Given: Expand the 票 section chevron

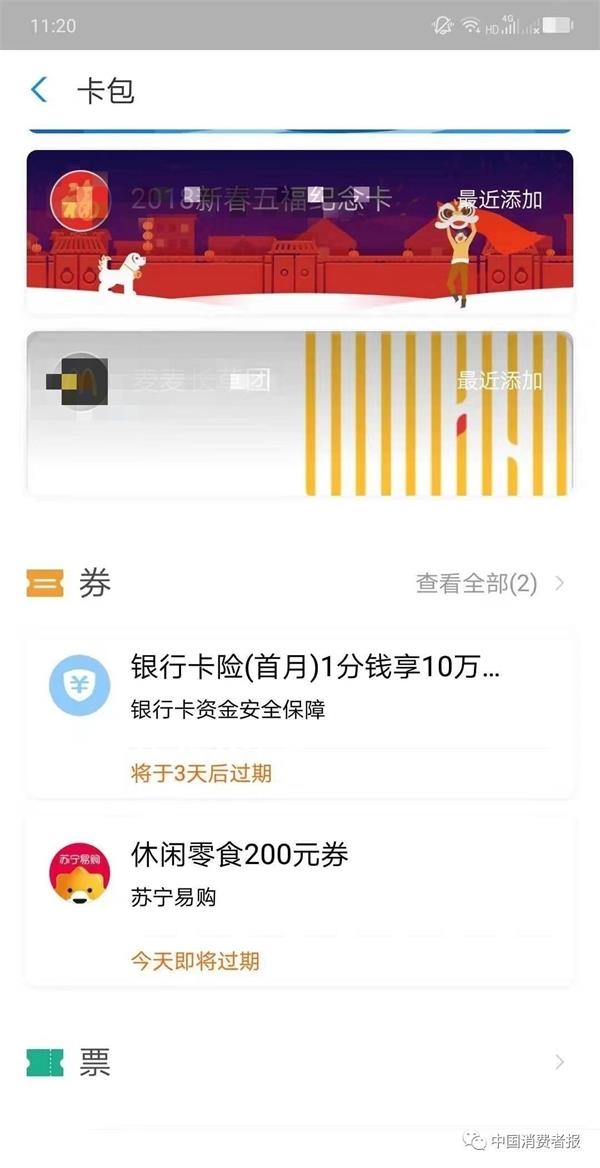Looking at the screenshot, I should 559,1062.
